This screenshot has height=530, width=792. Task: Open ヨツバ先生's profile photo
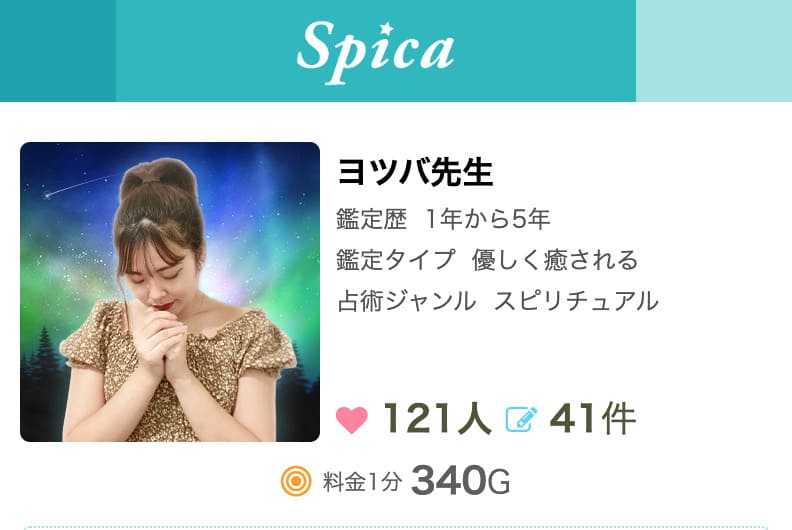[170, 292]
